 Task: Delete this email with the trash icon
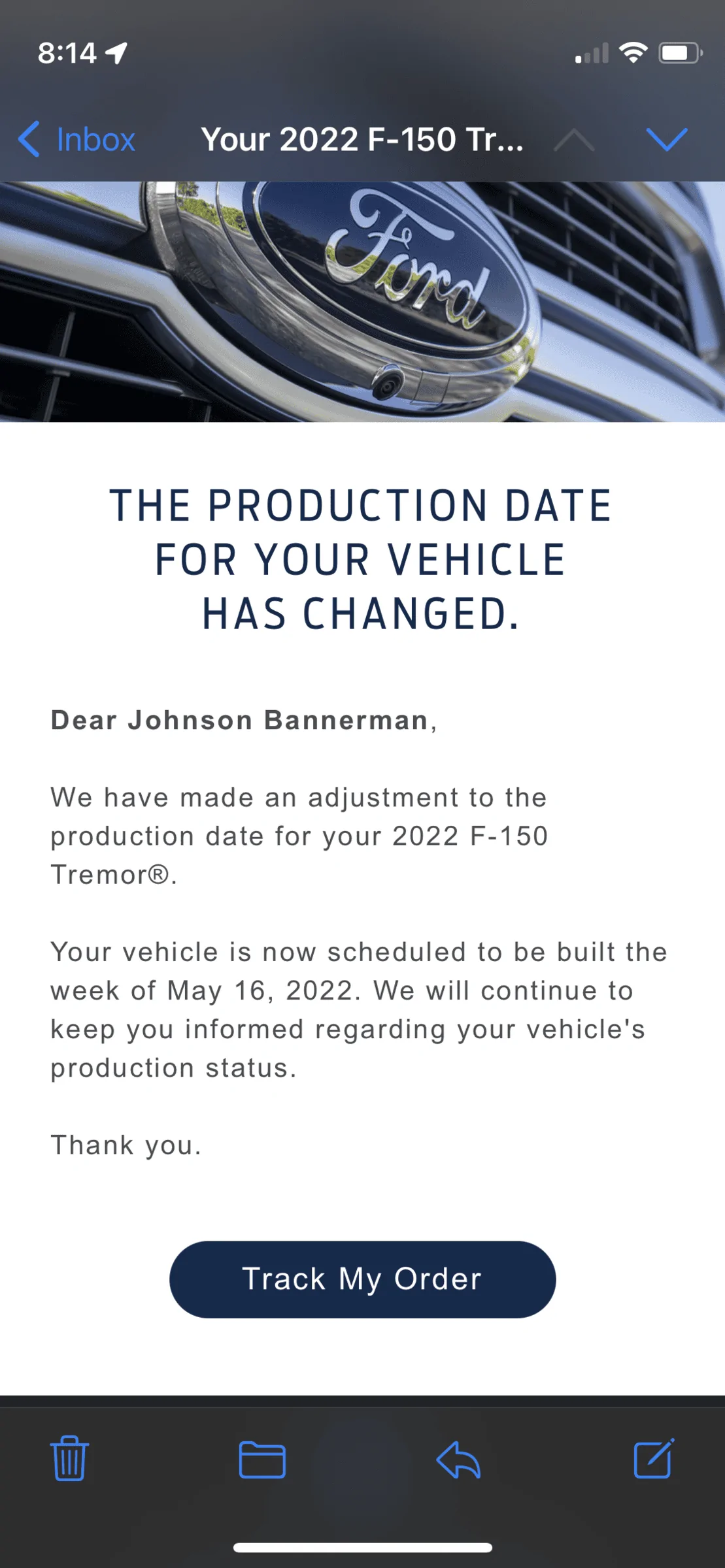point(69,1458)
